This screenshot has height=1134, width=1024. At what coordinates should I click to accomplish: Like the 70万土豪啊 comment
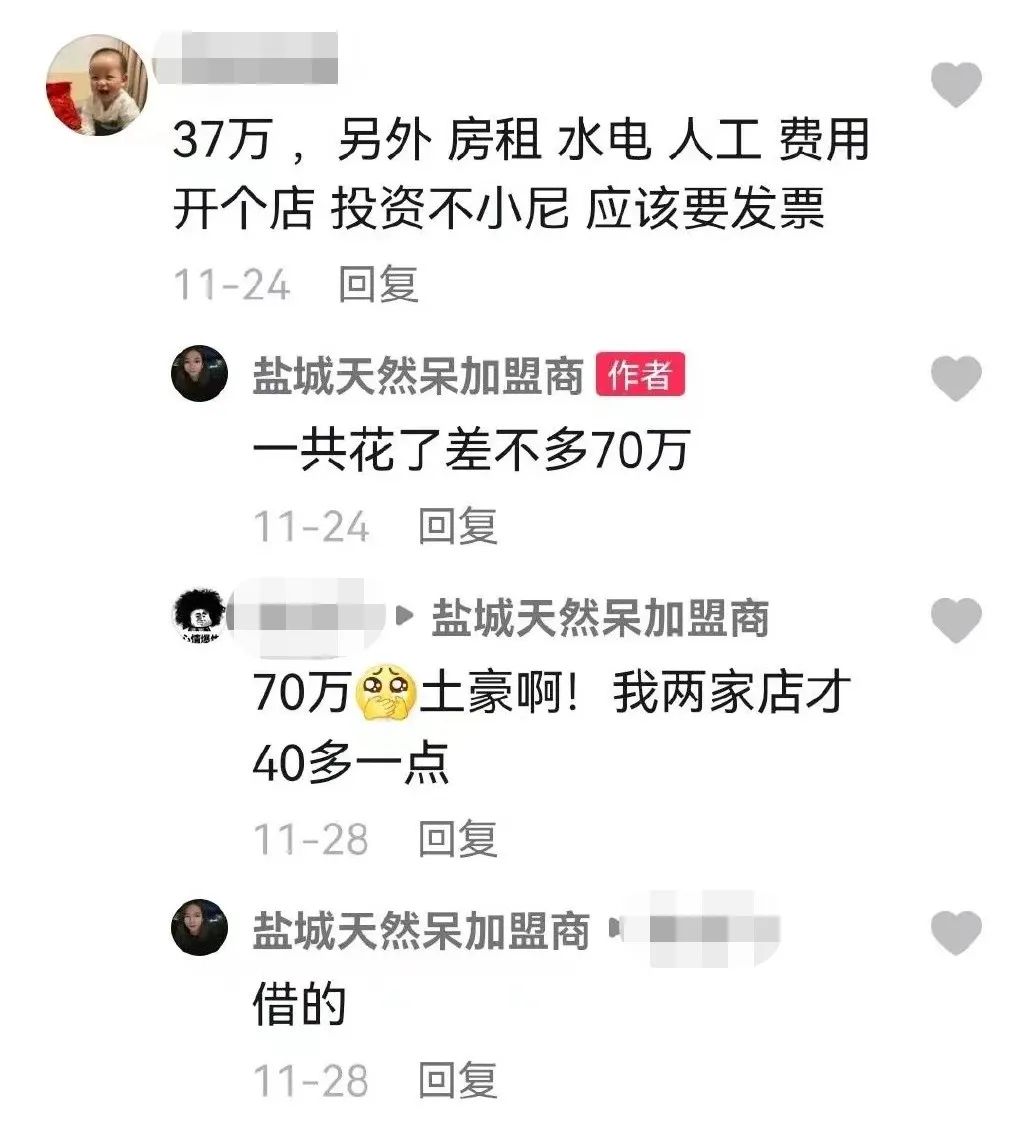(x=956, y=621)
